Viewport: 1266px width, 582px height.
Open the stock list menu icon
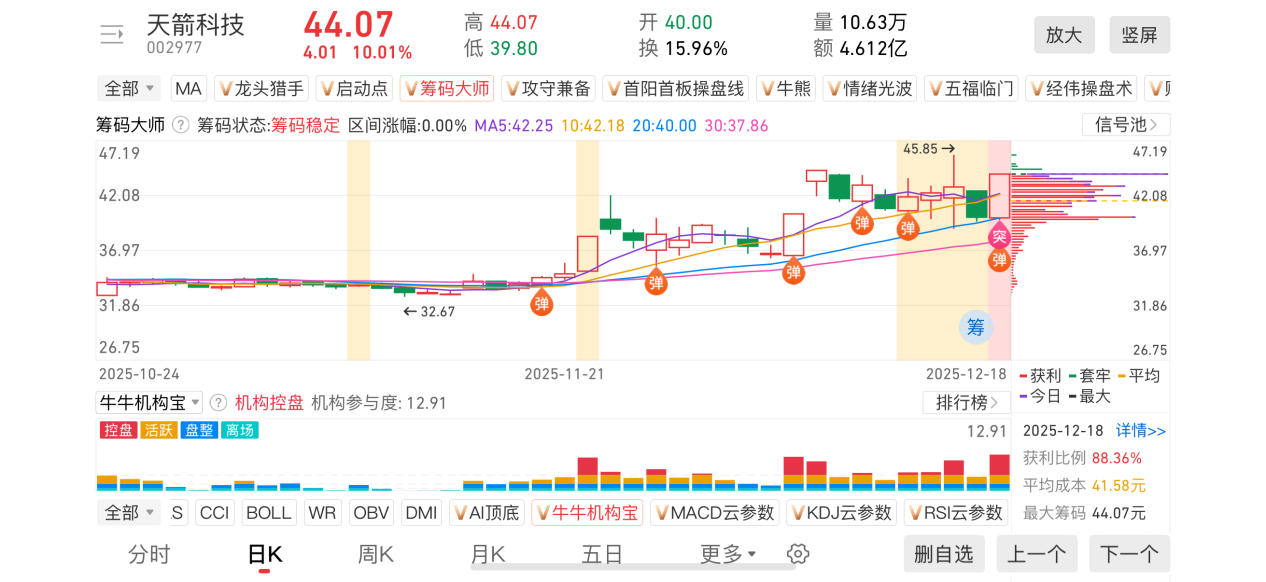(x=111, y=35)
